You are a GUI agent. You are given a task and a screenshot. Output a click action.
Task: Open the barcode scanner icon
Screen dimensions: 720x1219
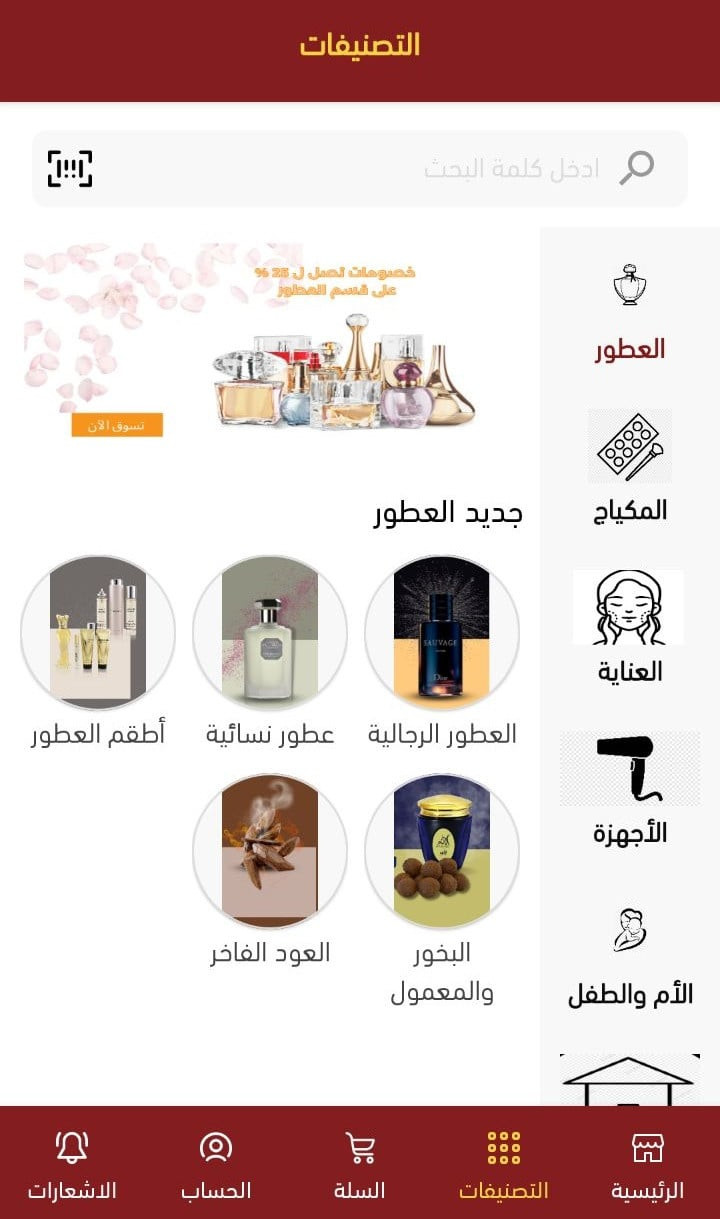(x=70, y=169)
